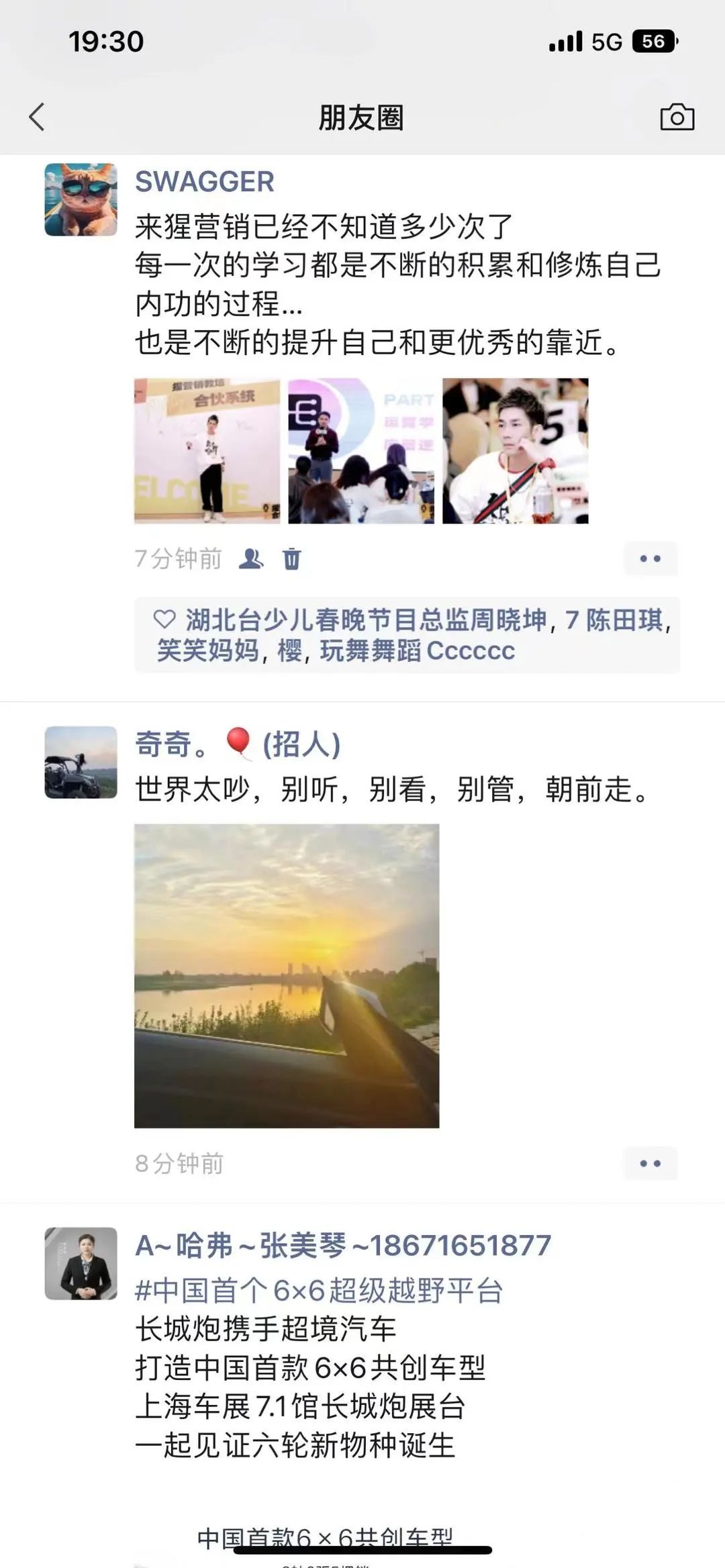Open like/comment menu on SWAGGER's post
This screenshot has height=1568, width=725.
click(650, 558)
